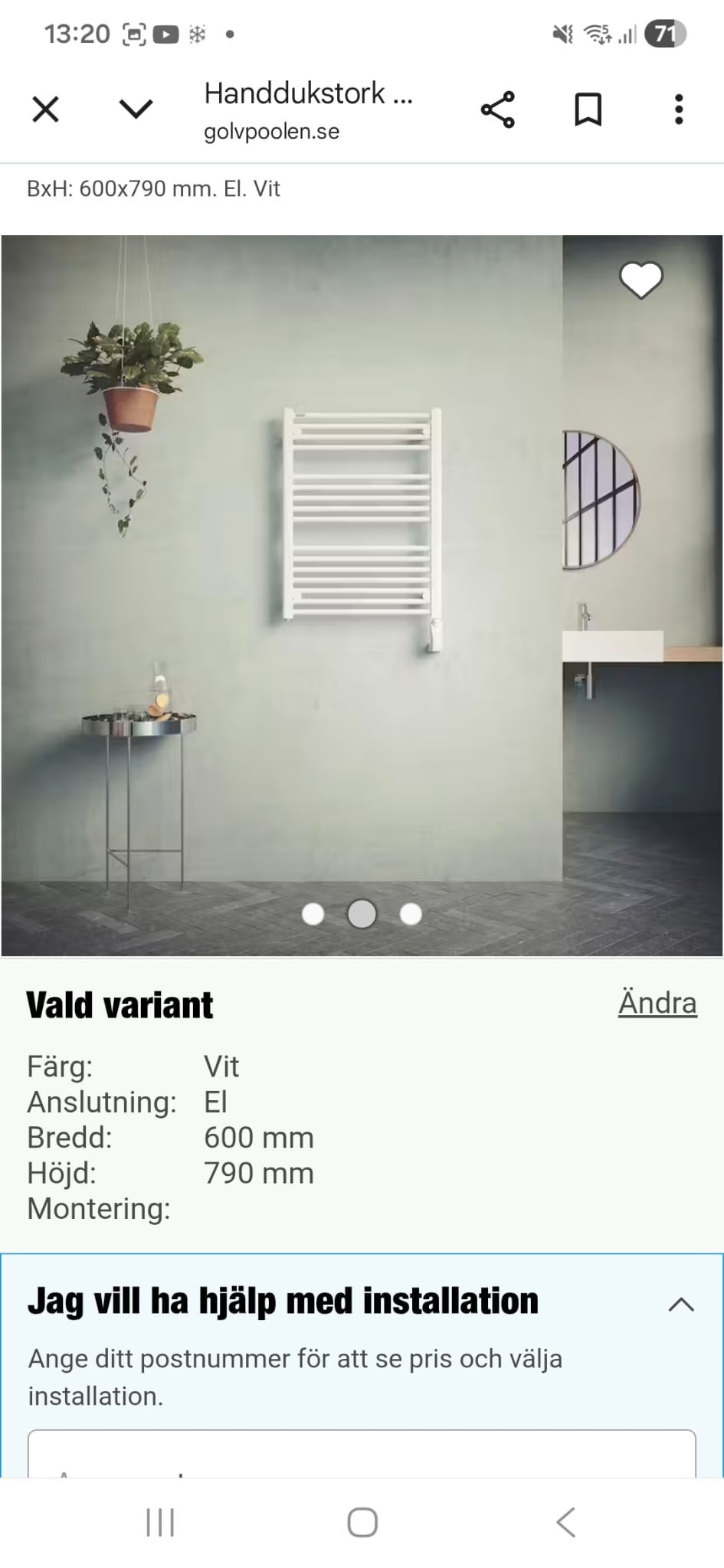The height and width of the screenshot is (1568, 724).
Task: Share the product page
Action: coord(496,109)
